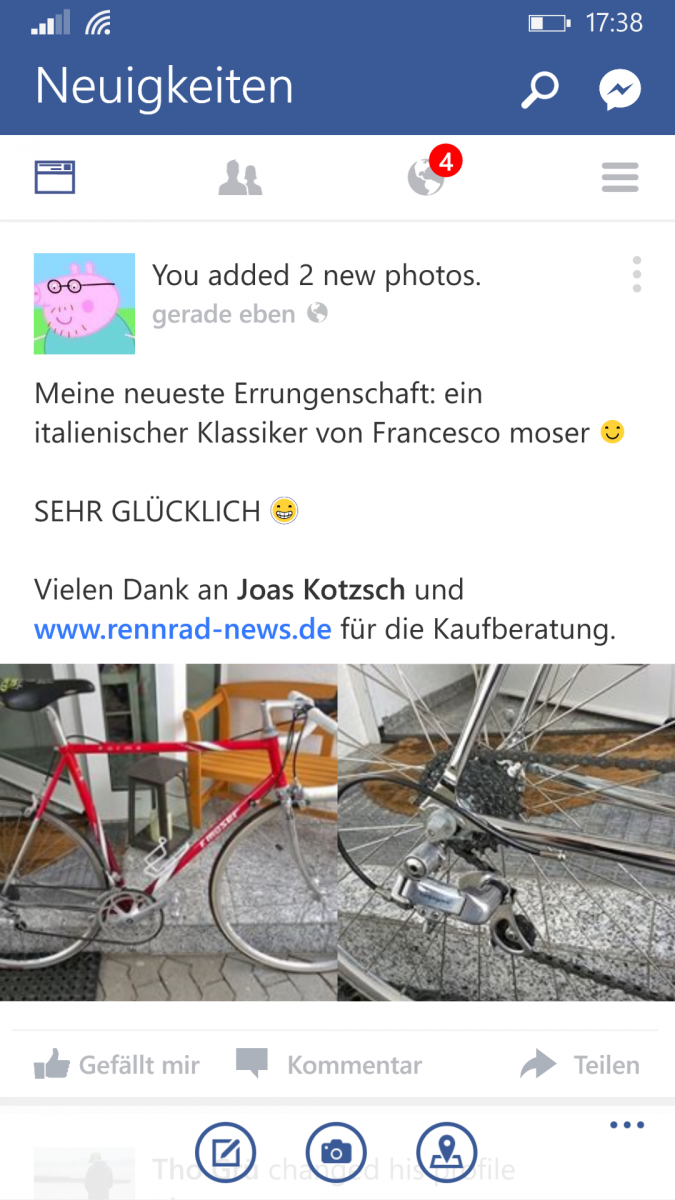Open the hamburger menu tab
This screenshot has height=1200, width=675.
(x=620, y=178)
